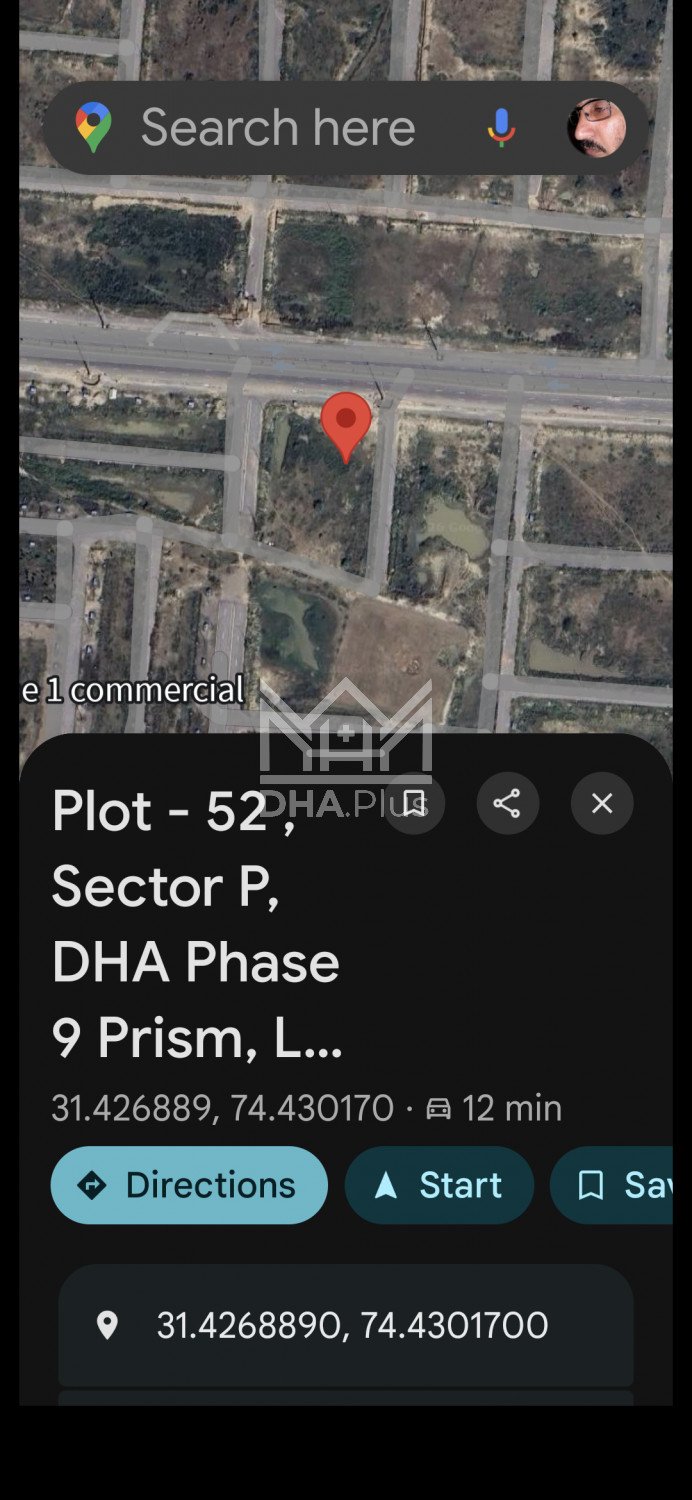Share this Plot - 52 location

[507, 803]
